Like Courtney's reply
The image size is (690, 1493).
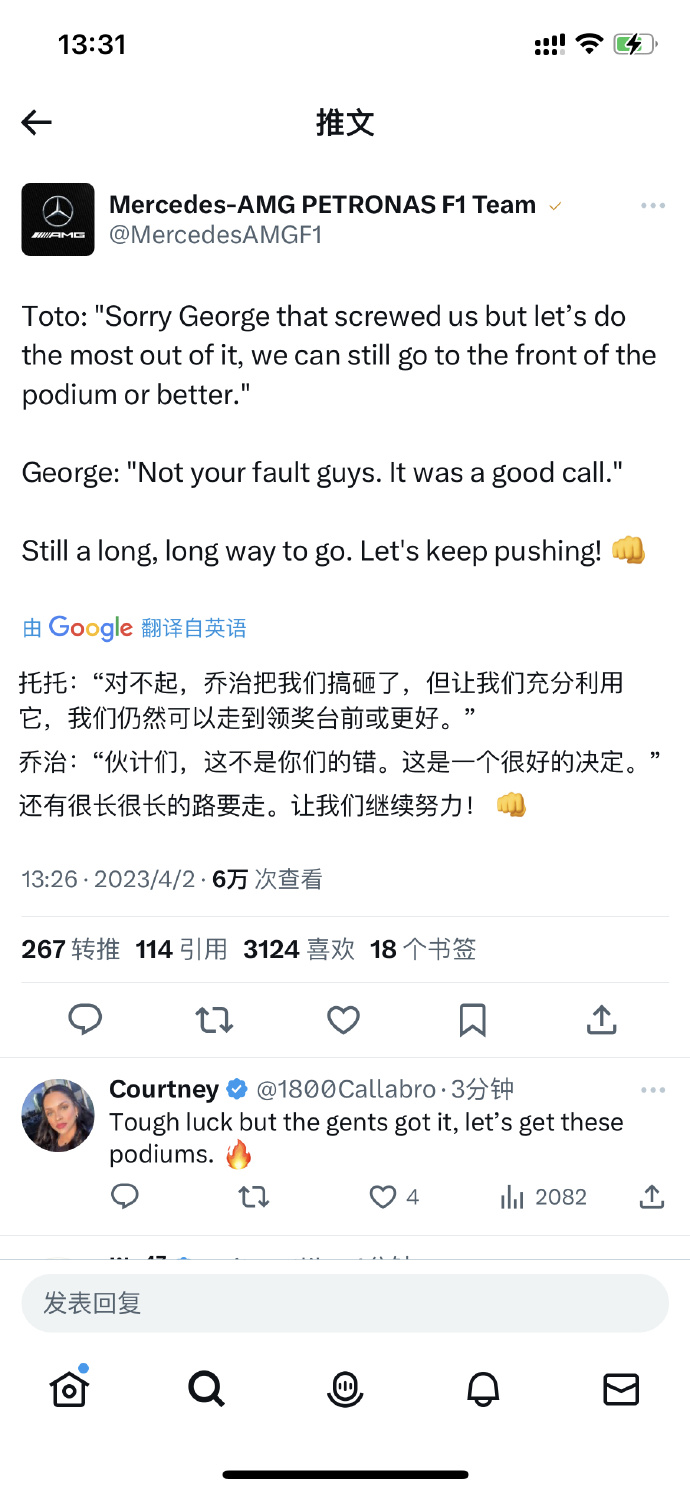coord(383,1197)
